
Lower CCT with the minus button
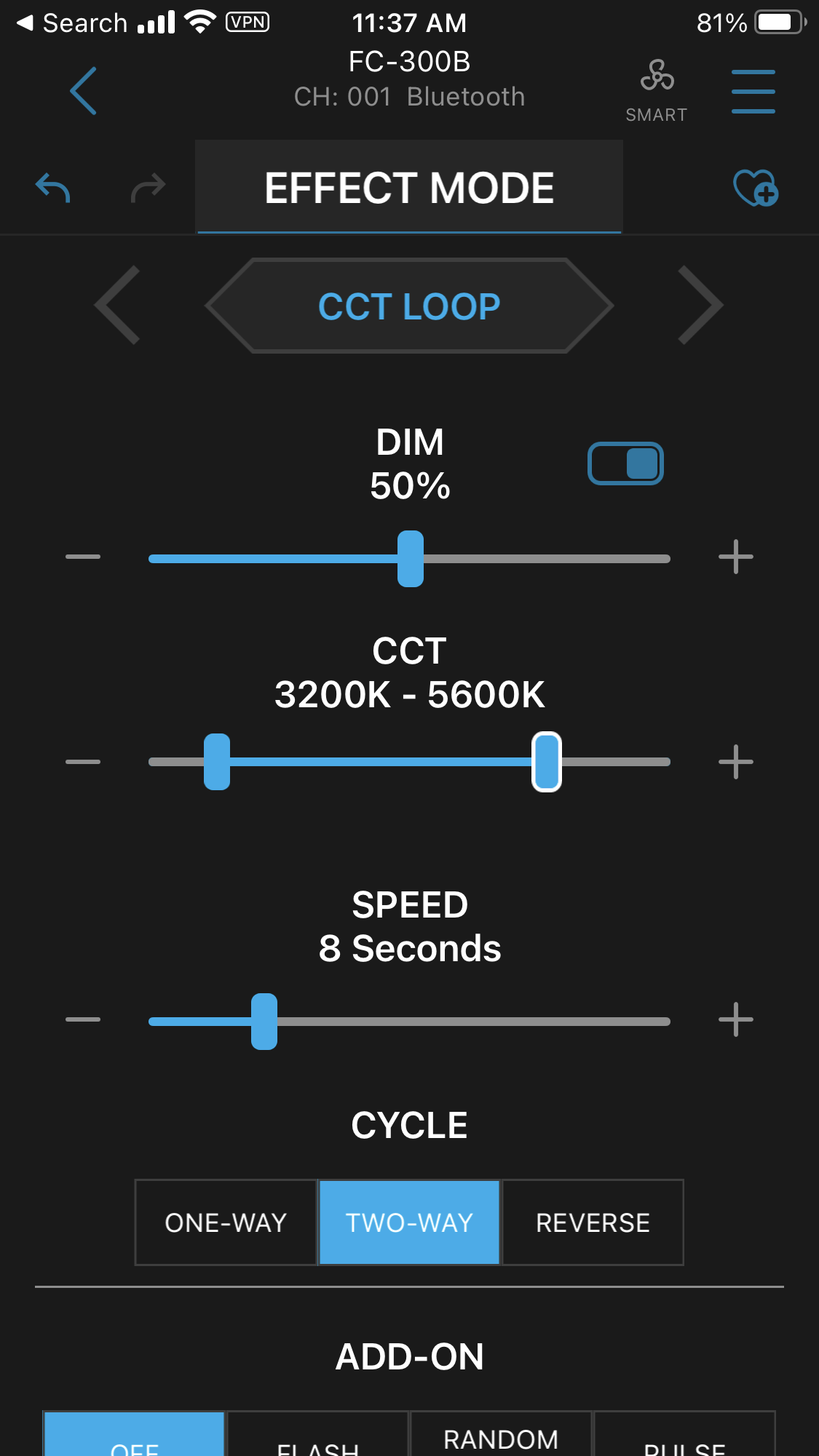coord(83,762)
